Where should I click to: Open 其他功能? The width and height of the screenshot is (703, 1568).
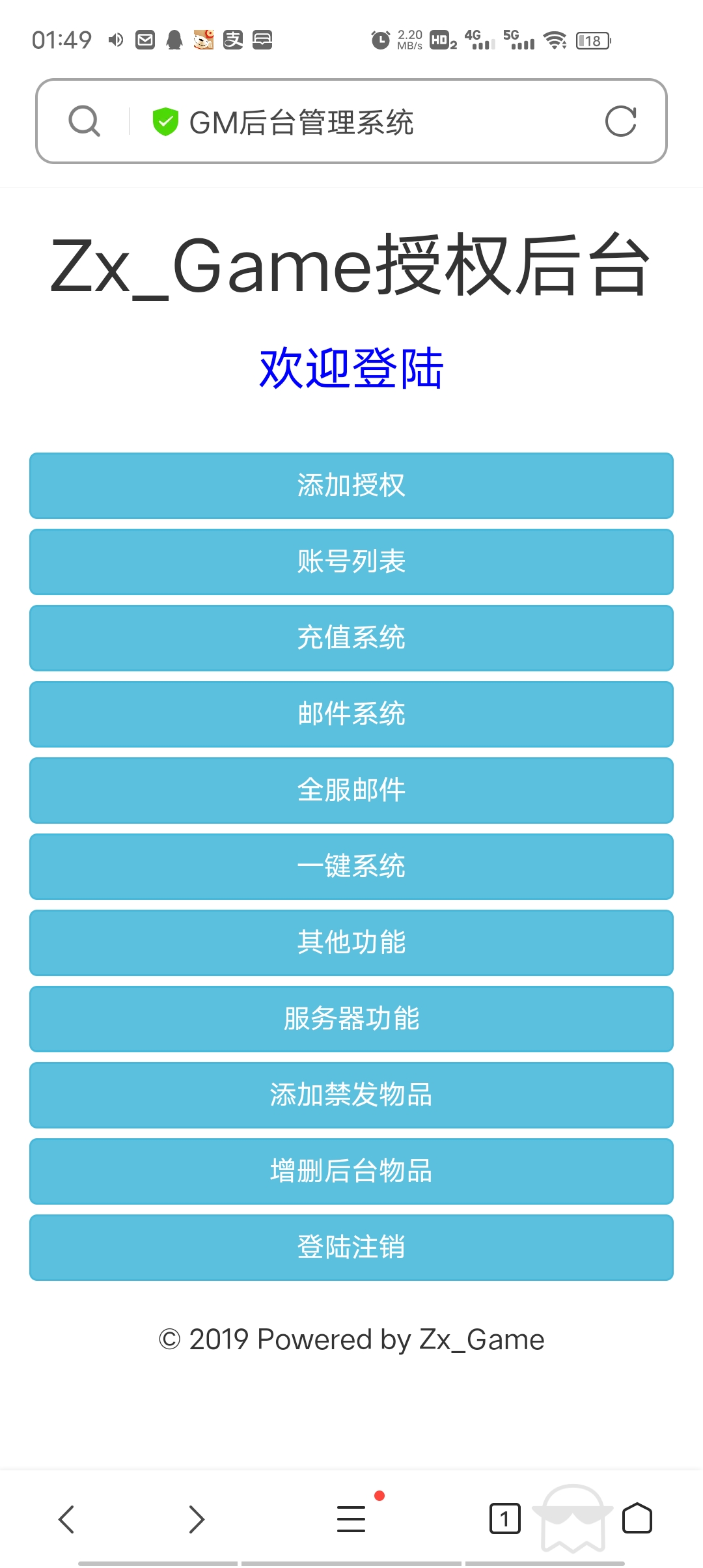tap(351, 943)
